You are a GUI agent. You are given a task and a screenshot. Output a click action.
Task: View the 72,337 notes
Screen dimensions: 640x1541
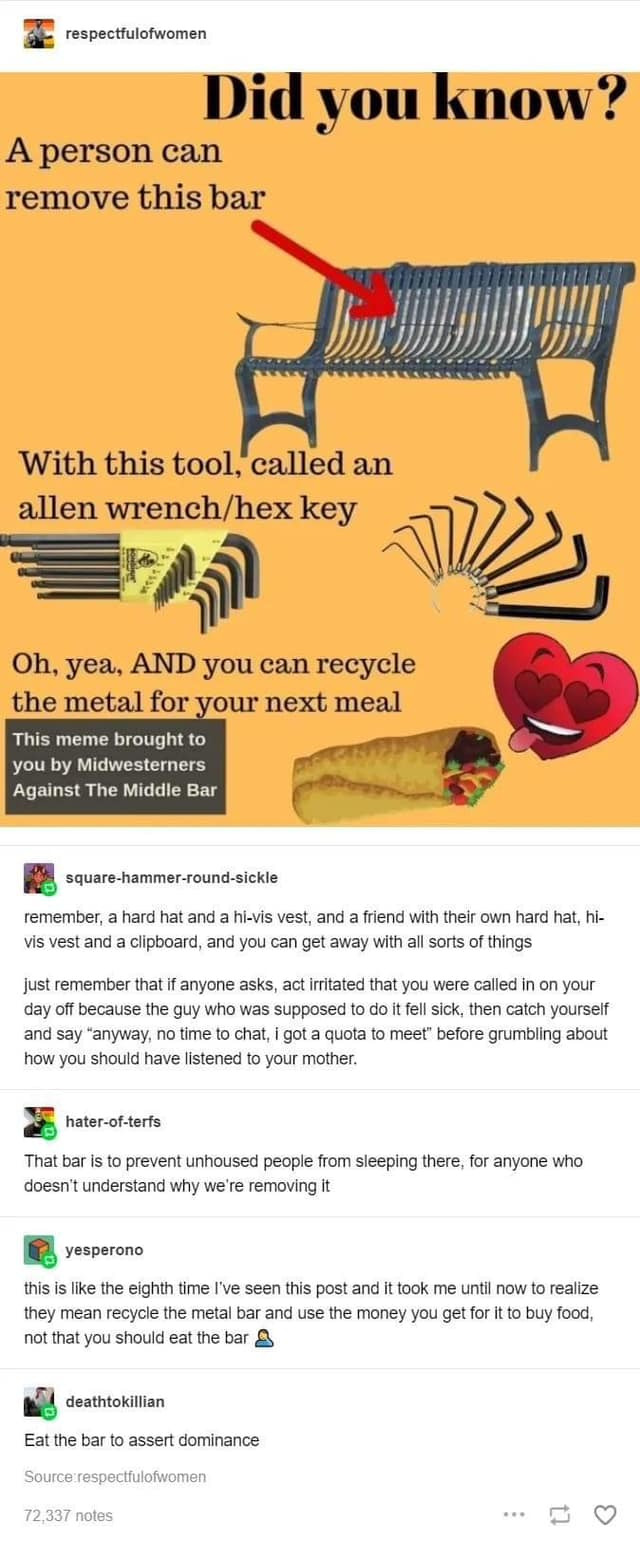[68, 1515]
